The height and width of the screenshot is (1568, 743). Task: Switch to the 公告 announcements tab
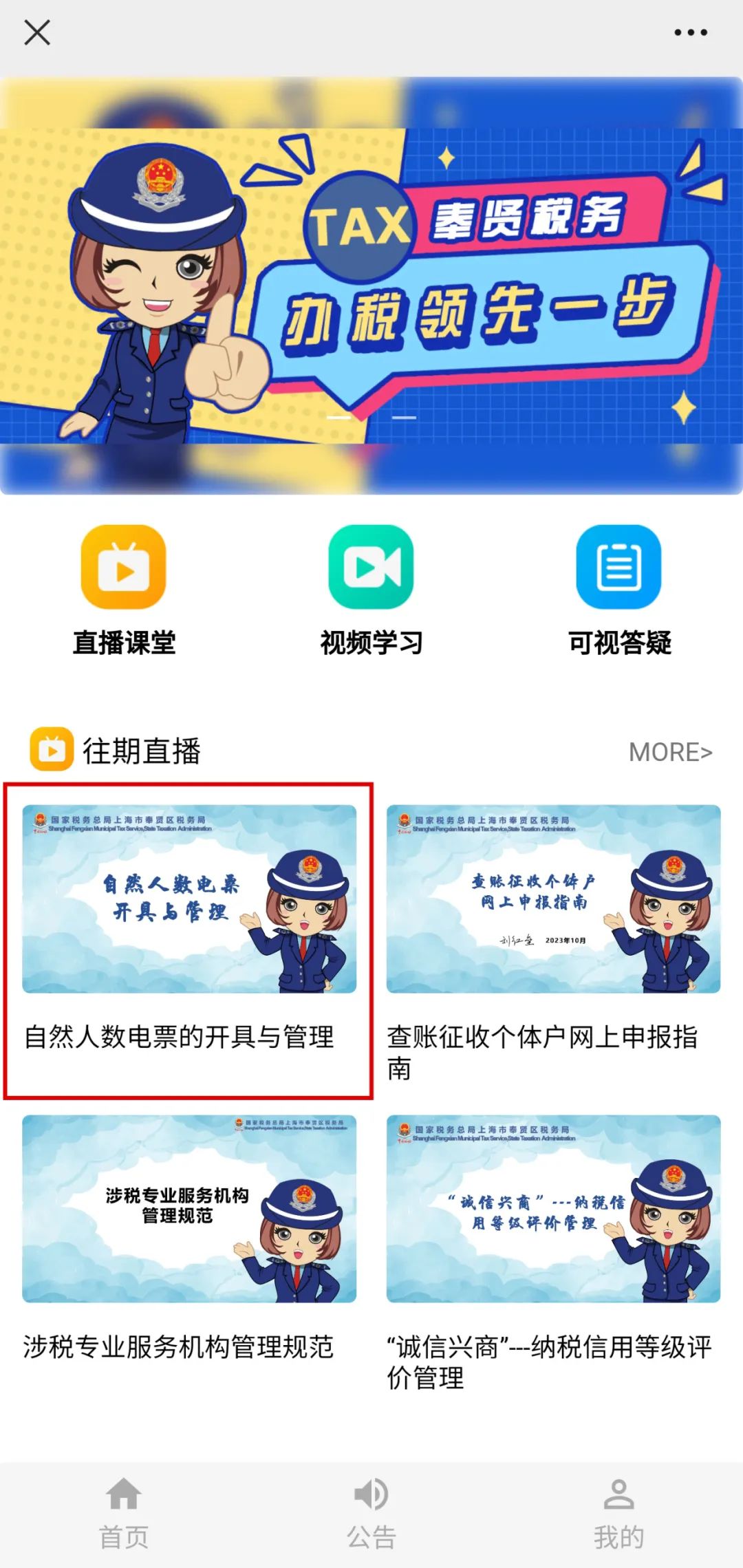point(371,1514)
